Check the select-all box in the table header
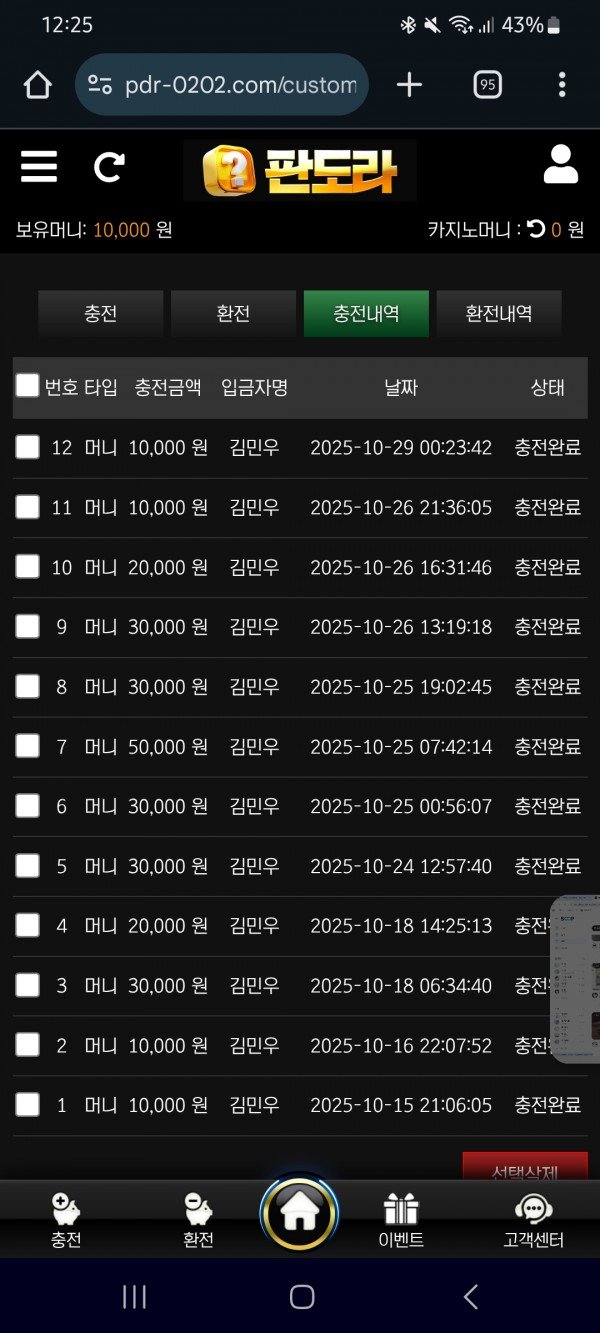600x1333 pixels. coord(27,386)
